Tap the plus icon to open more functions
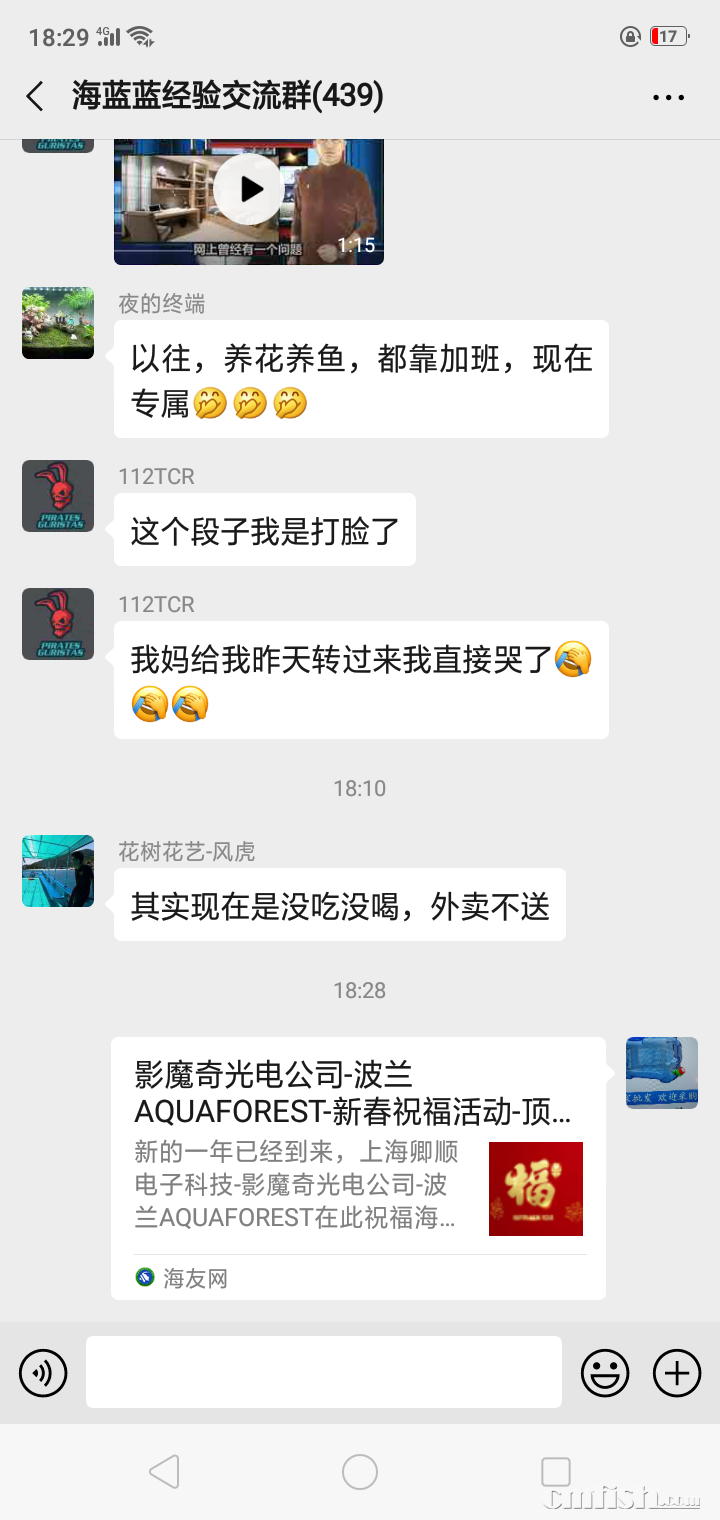 [676, 1372]
